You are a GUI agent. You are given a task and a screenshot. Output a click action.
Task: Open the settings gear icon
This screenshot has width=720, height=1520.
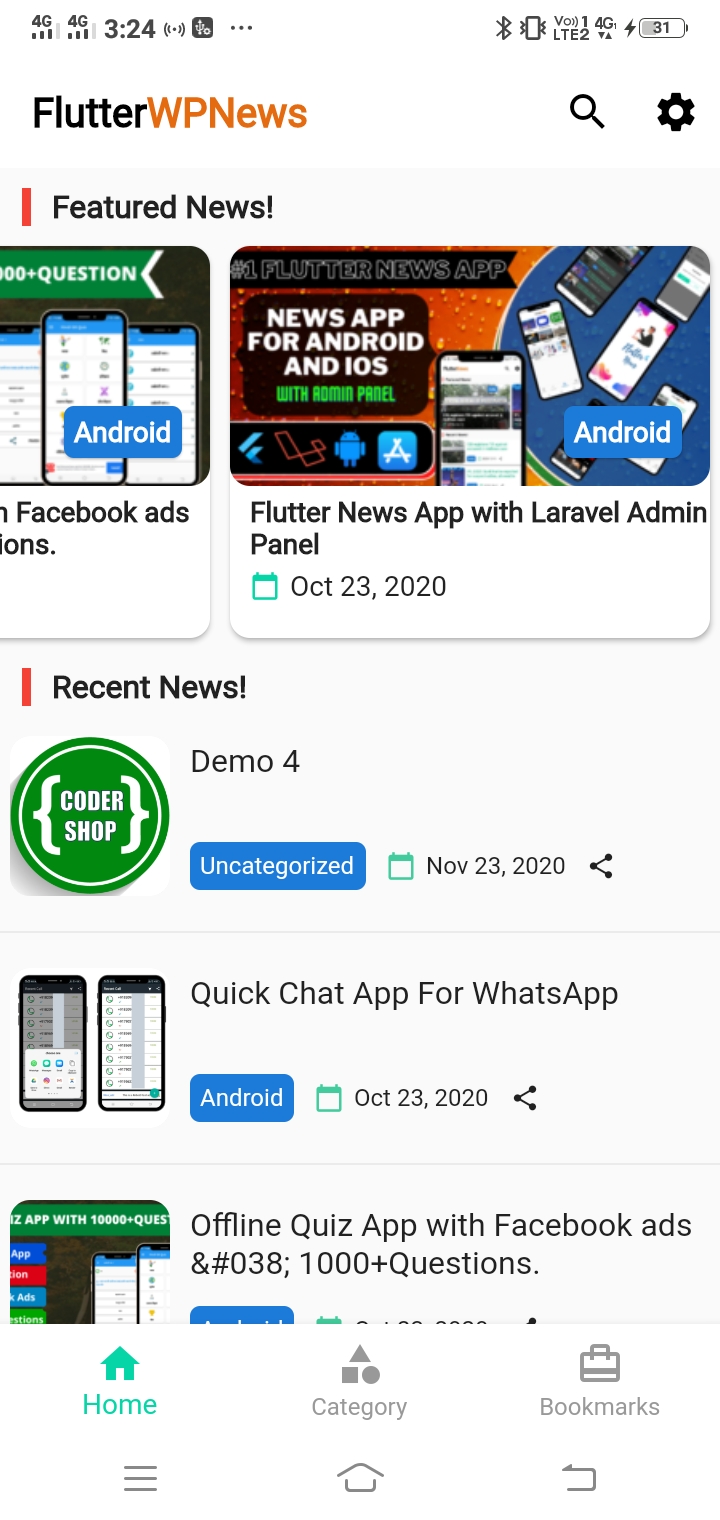pyautogui.click(x=675, y=112)
